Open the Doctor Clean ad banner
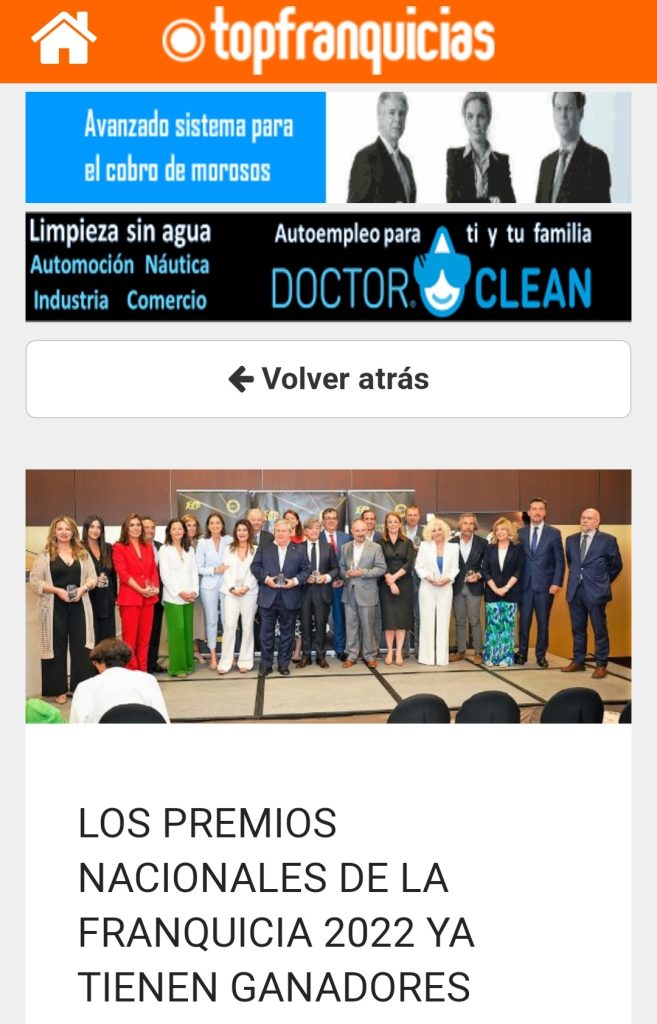 [x=328, y=266]
